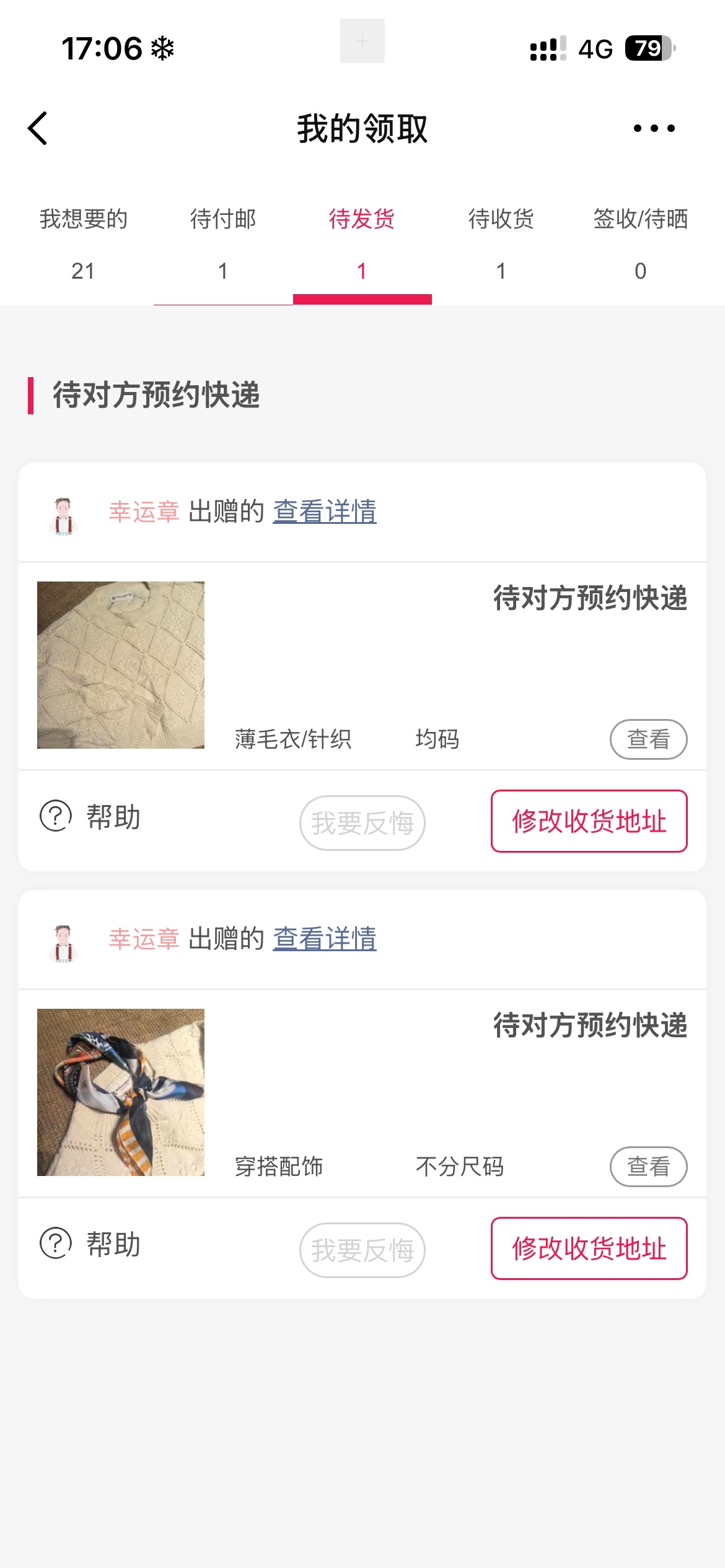Open the 薄毛衣/针织 sweater photo
Screen dimensions: 725x1568
(121, 665)
